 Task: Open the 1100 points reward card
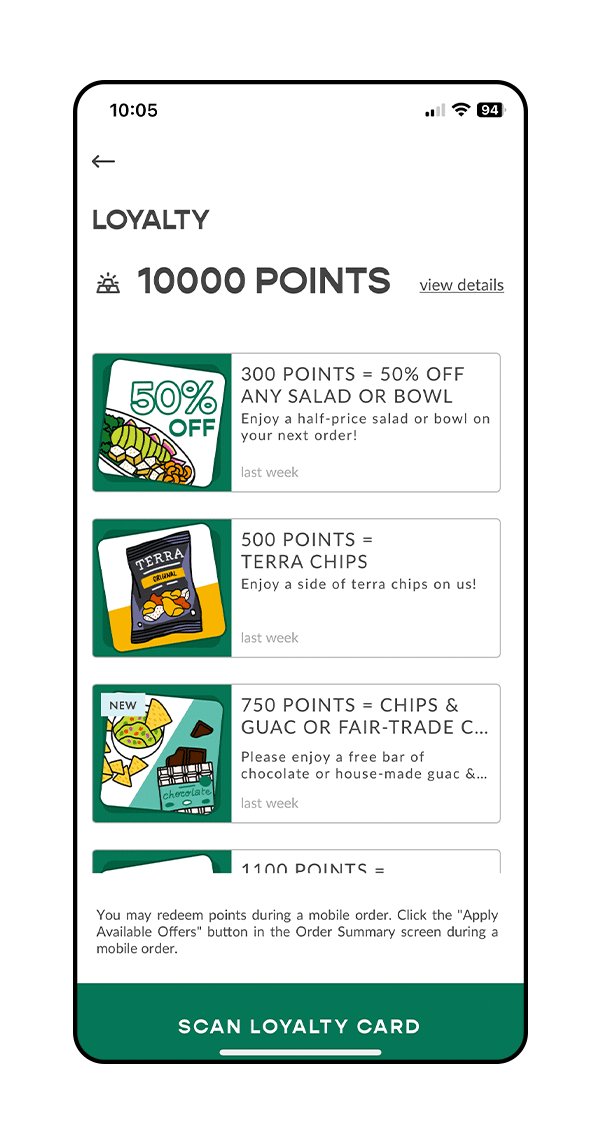pos(296,861)
